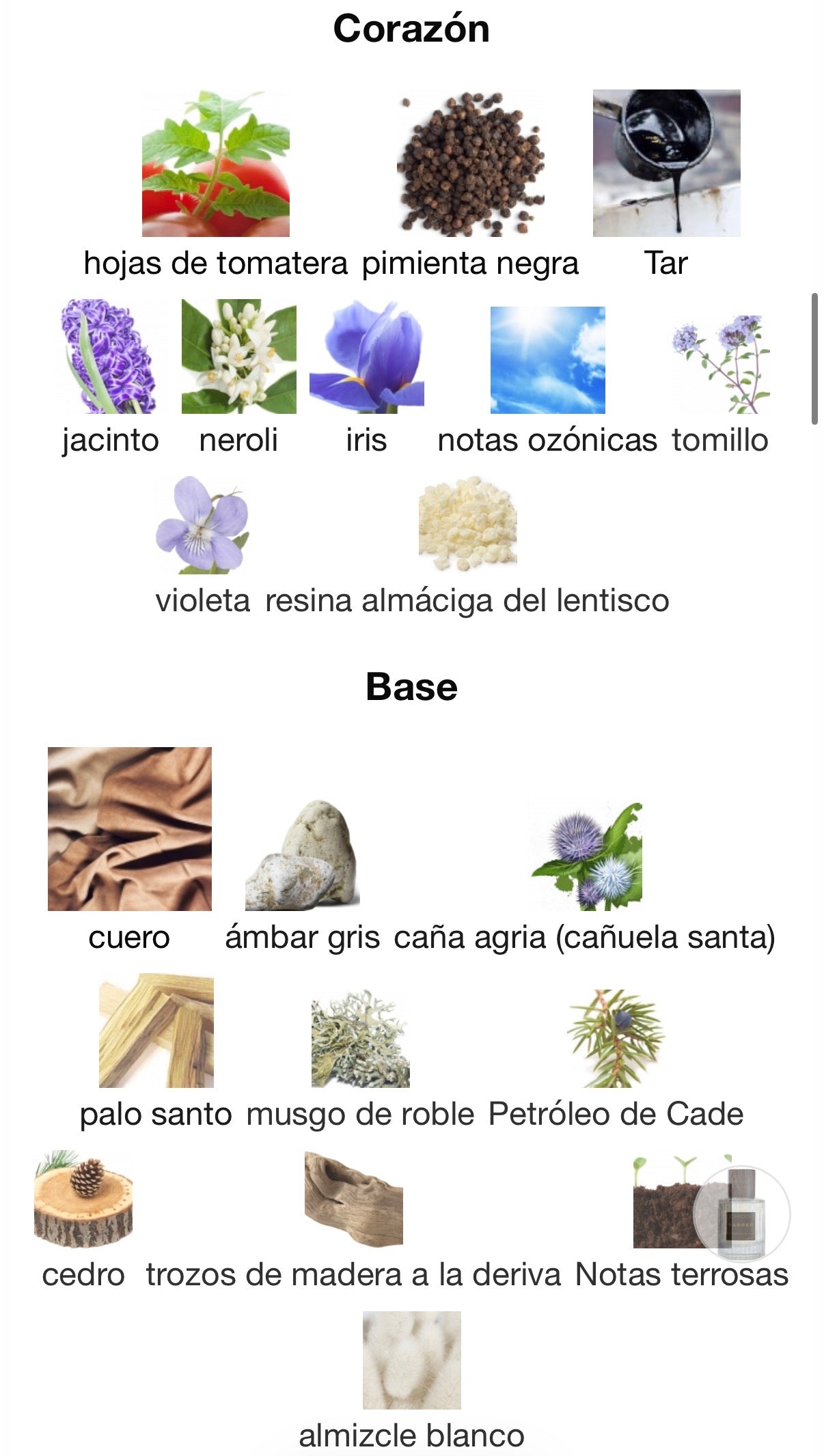Open the notas ozónicas note
824x1456 pixels.
click(x=547, y=360)
